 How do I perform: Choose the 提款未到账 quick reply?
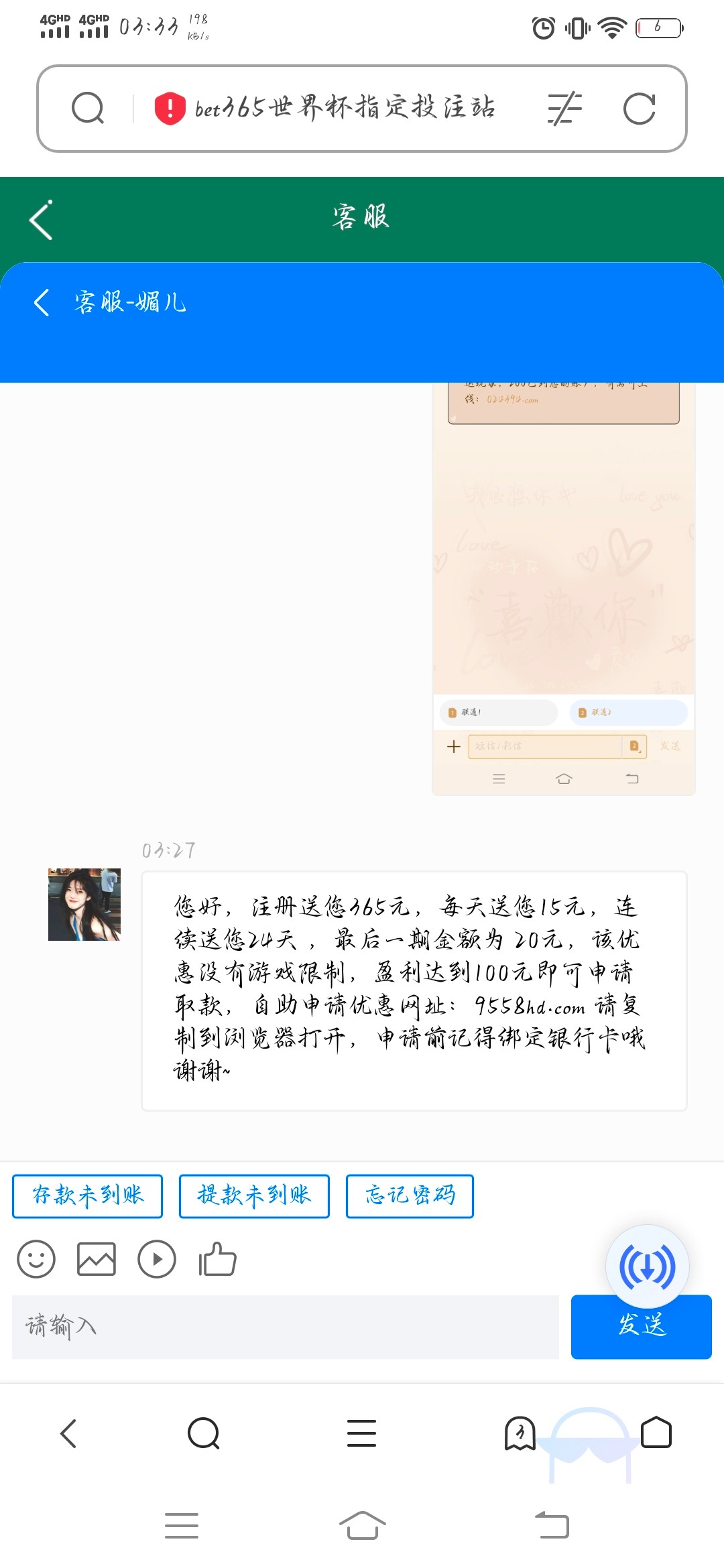pyautogui.click(x=254, y=1196)
